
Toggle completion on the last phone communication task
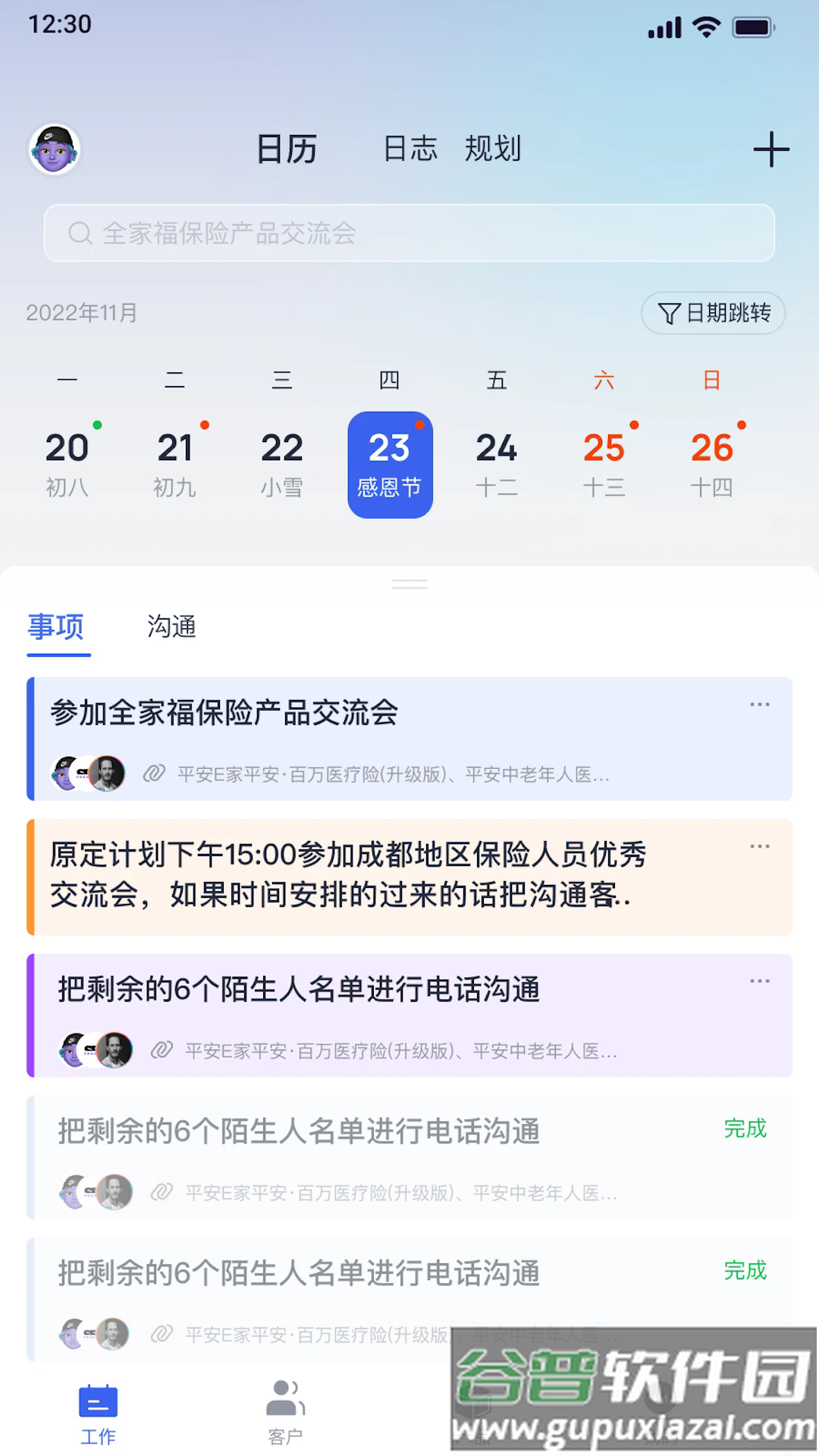coord(746,1271)
